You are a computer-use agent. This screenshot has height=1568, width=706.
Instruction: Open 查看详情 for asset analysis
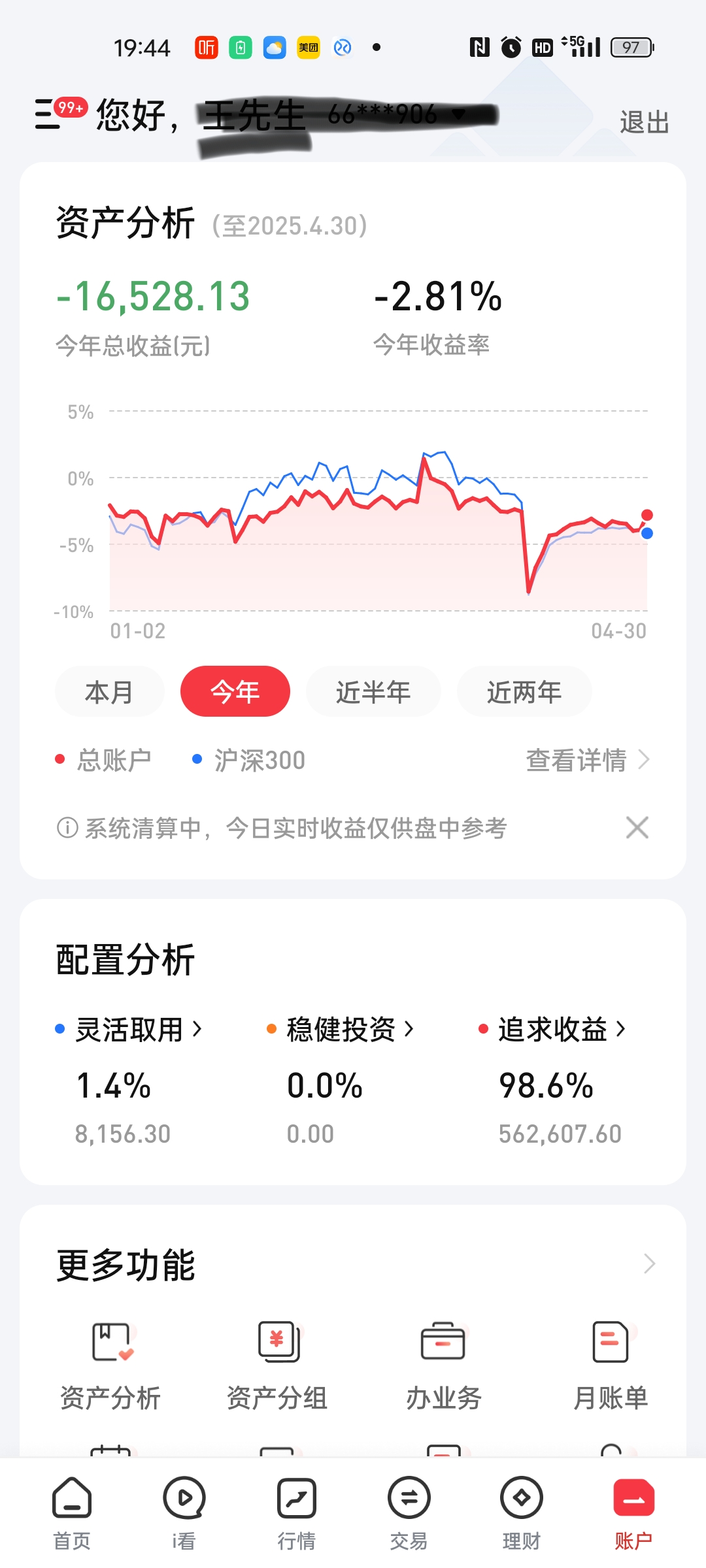click(587, 760)
